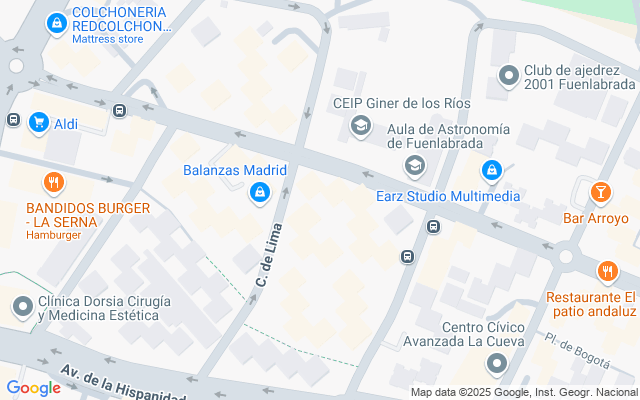
Task: Tap the Aldi supermarket marker
Action: coord(39,123)
